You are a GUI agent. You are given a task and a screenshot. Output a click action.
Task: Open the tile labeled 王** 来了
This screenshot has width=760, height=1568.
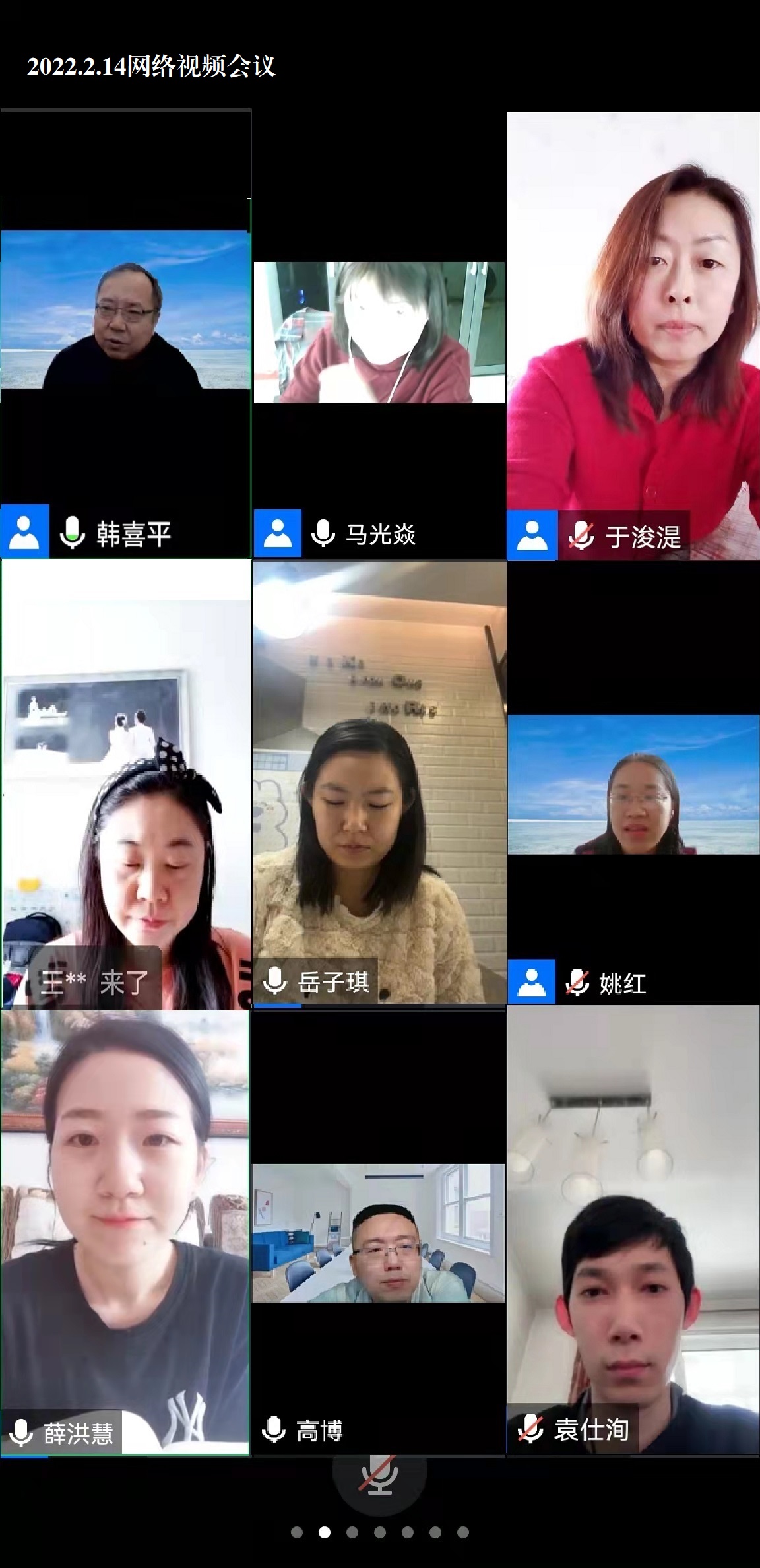click(x=125, y=784)
